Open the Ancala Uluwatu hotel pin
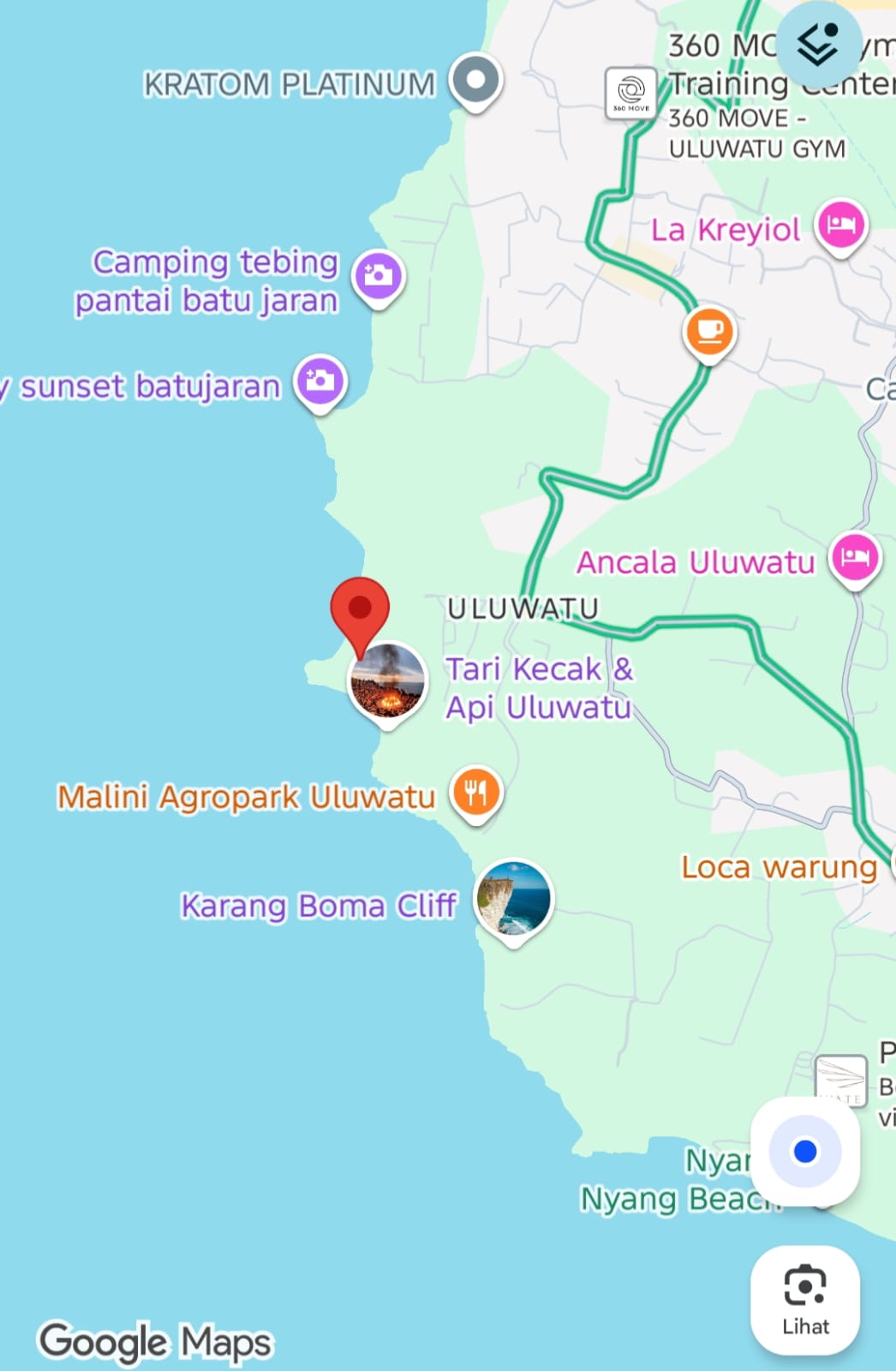This screenshot has height=1371, width=896. 854,558
